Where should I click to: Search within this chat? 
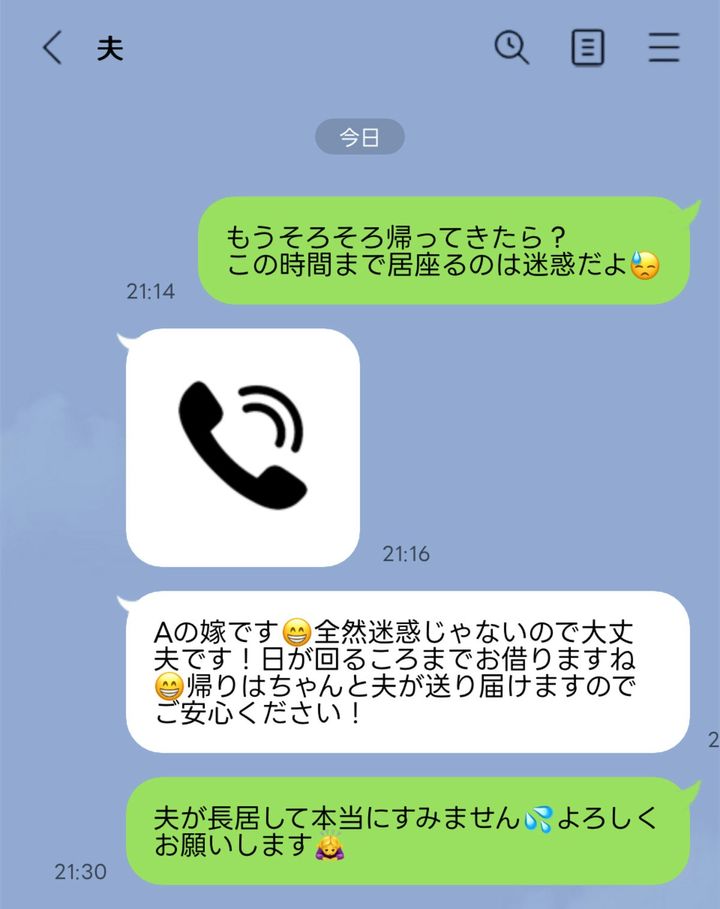[511, 48]
